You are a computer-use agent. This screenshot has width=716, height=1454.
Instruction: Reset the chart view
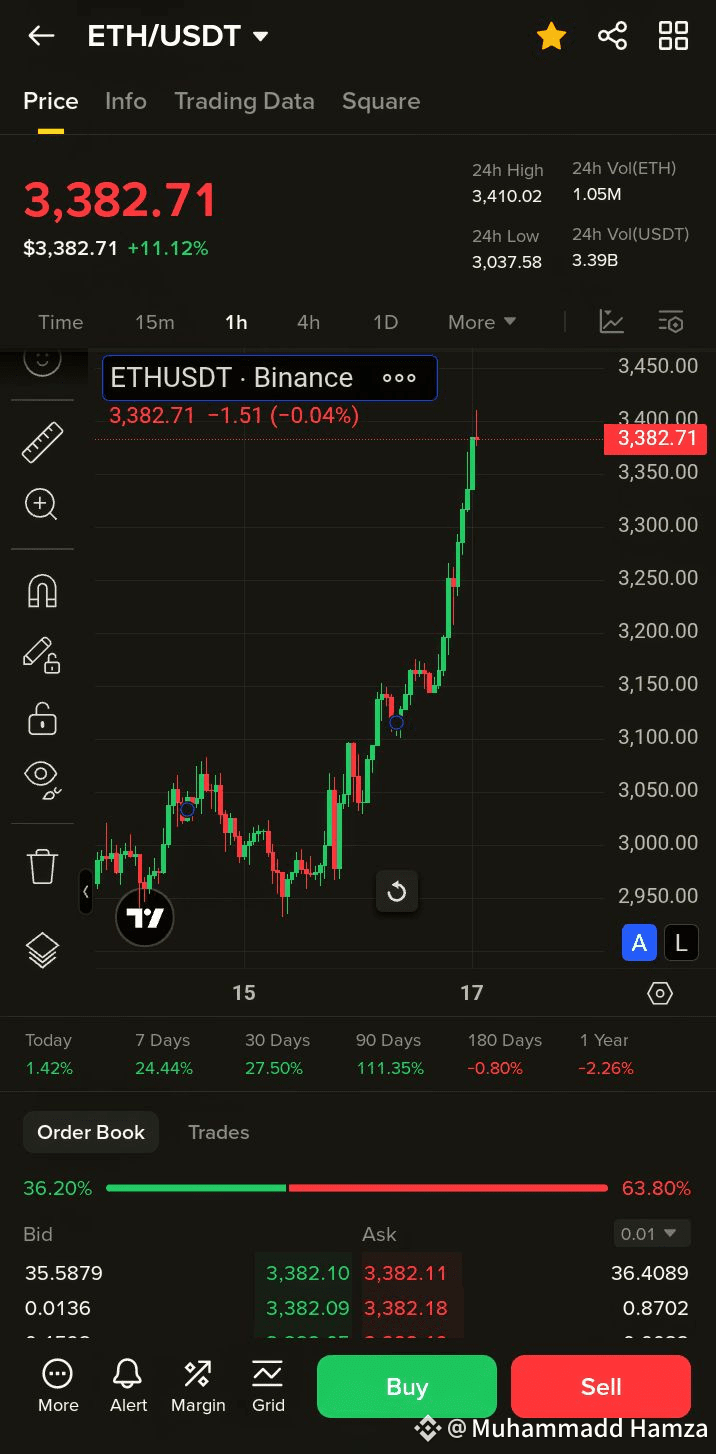pyautogui.click(x=397, y=891)
